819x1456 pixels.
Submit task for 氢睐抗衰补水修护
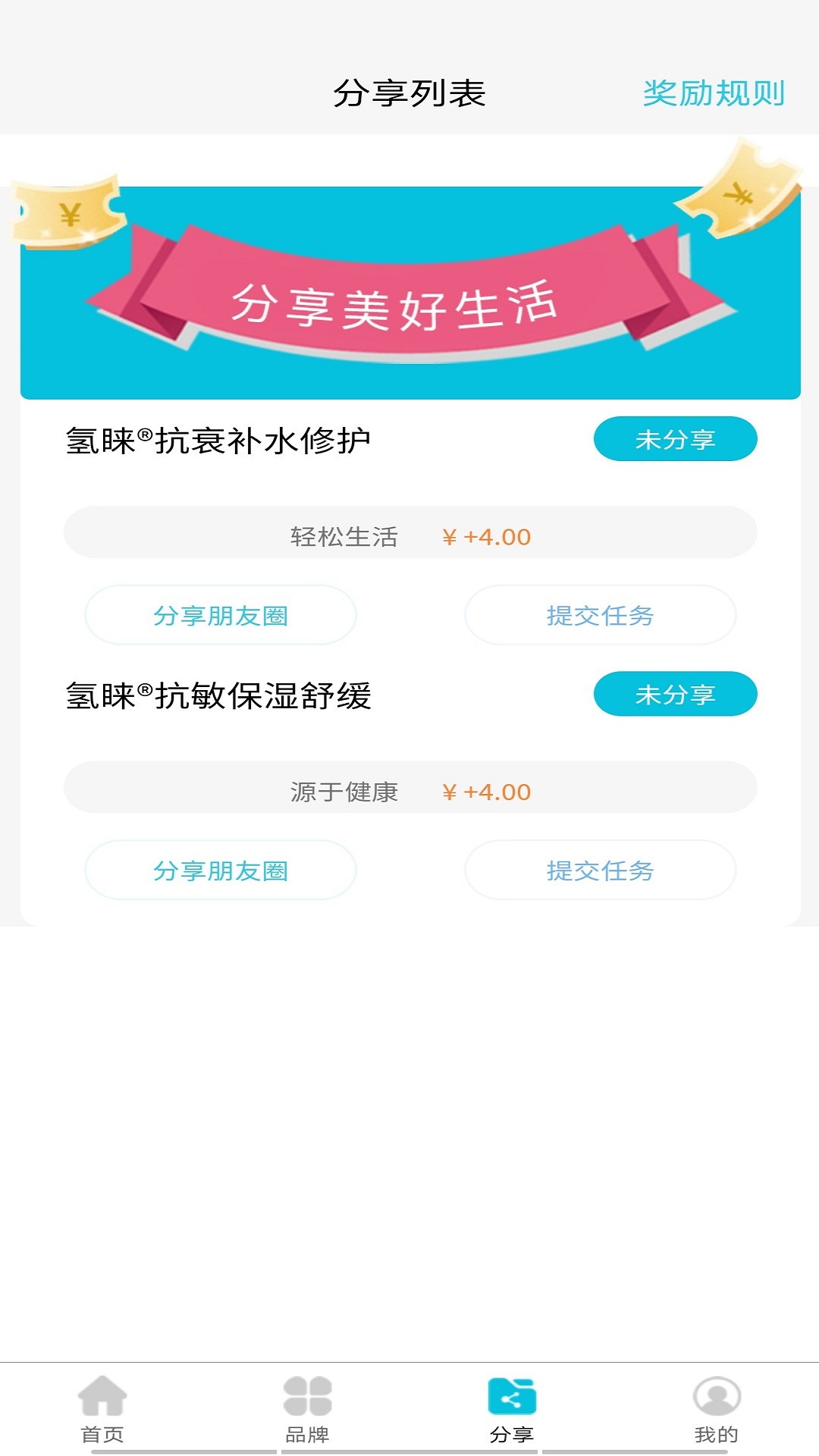tap(600, 615)
